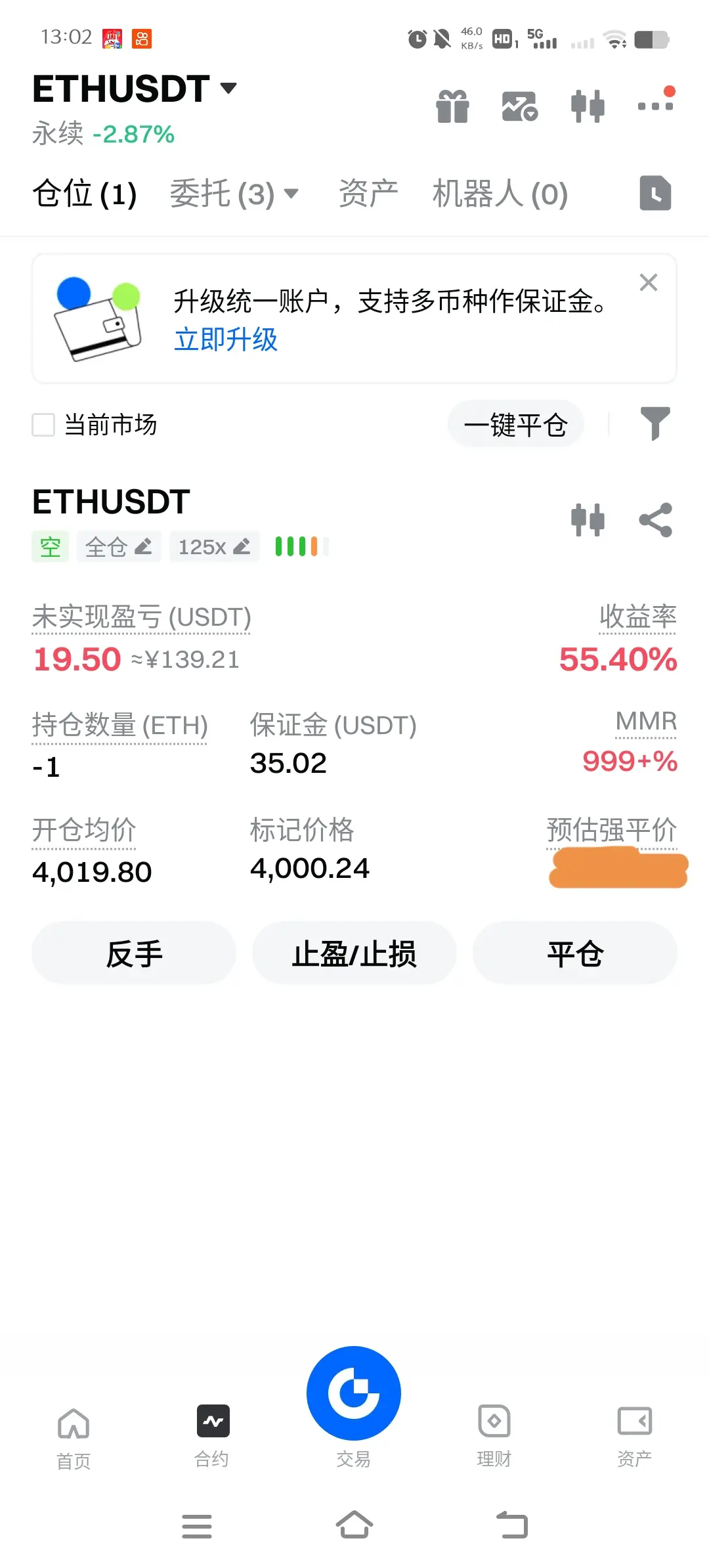The width and height of the screenshot is (709, 1568).
Task: Tap the 立即升级 link
Action: tap(226, 340)
